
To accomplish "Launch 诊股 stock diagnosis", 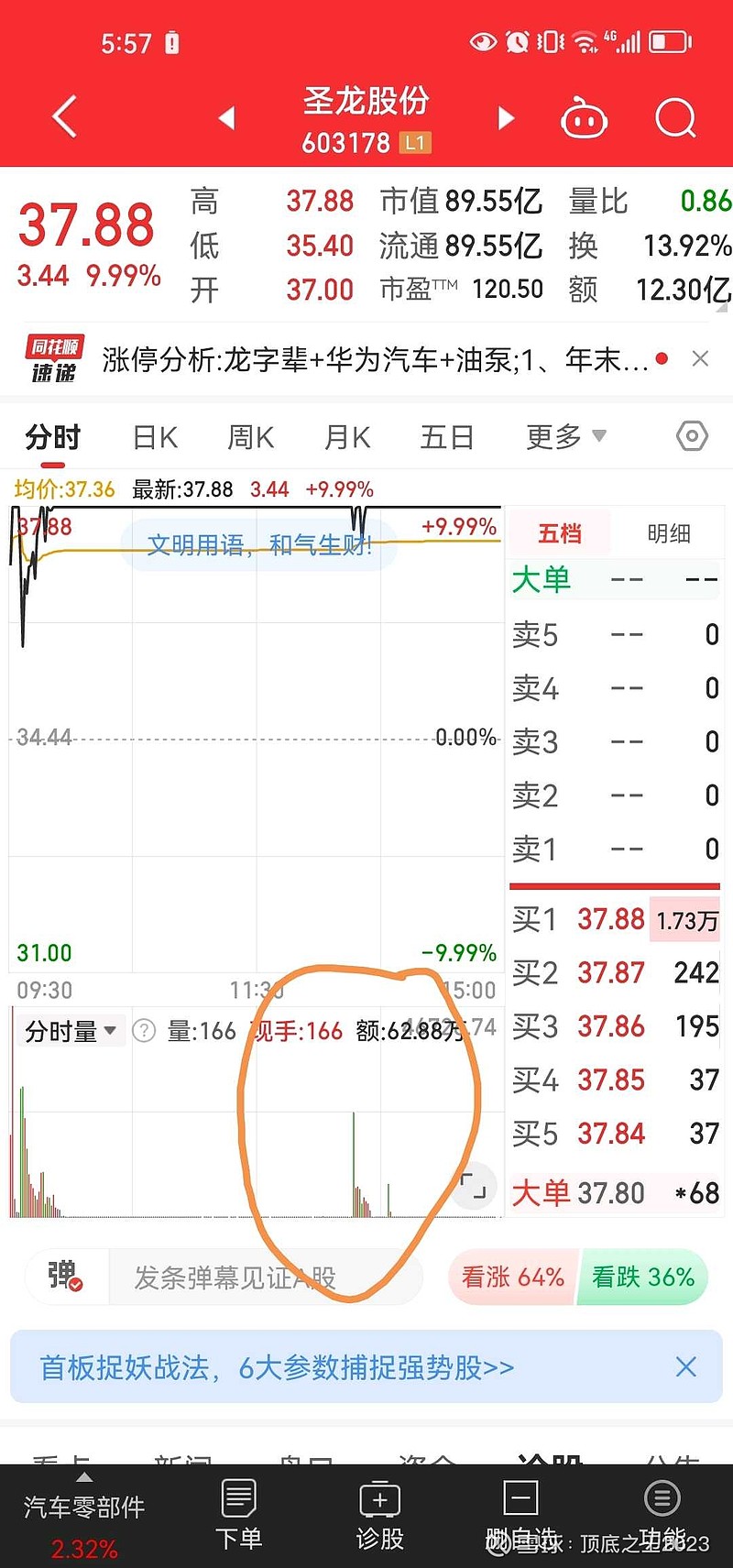I will pos(379,1512).
